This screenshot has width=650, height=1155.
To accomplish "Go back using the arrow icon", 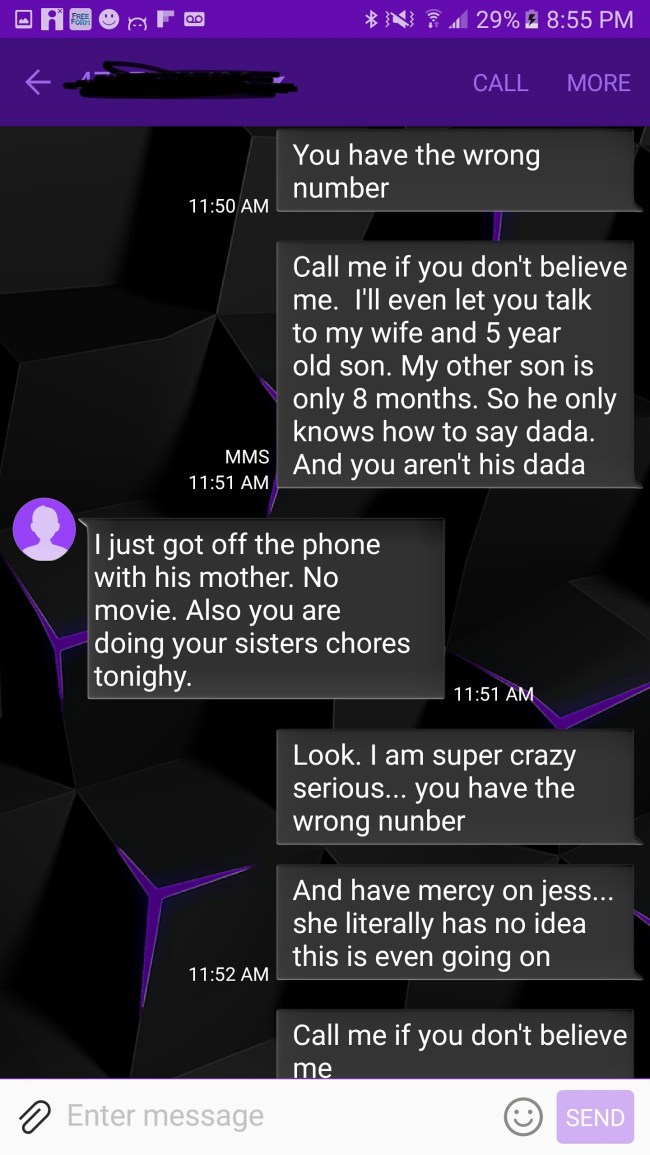I will pos(37,83).
